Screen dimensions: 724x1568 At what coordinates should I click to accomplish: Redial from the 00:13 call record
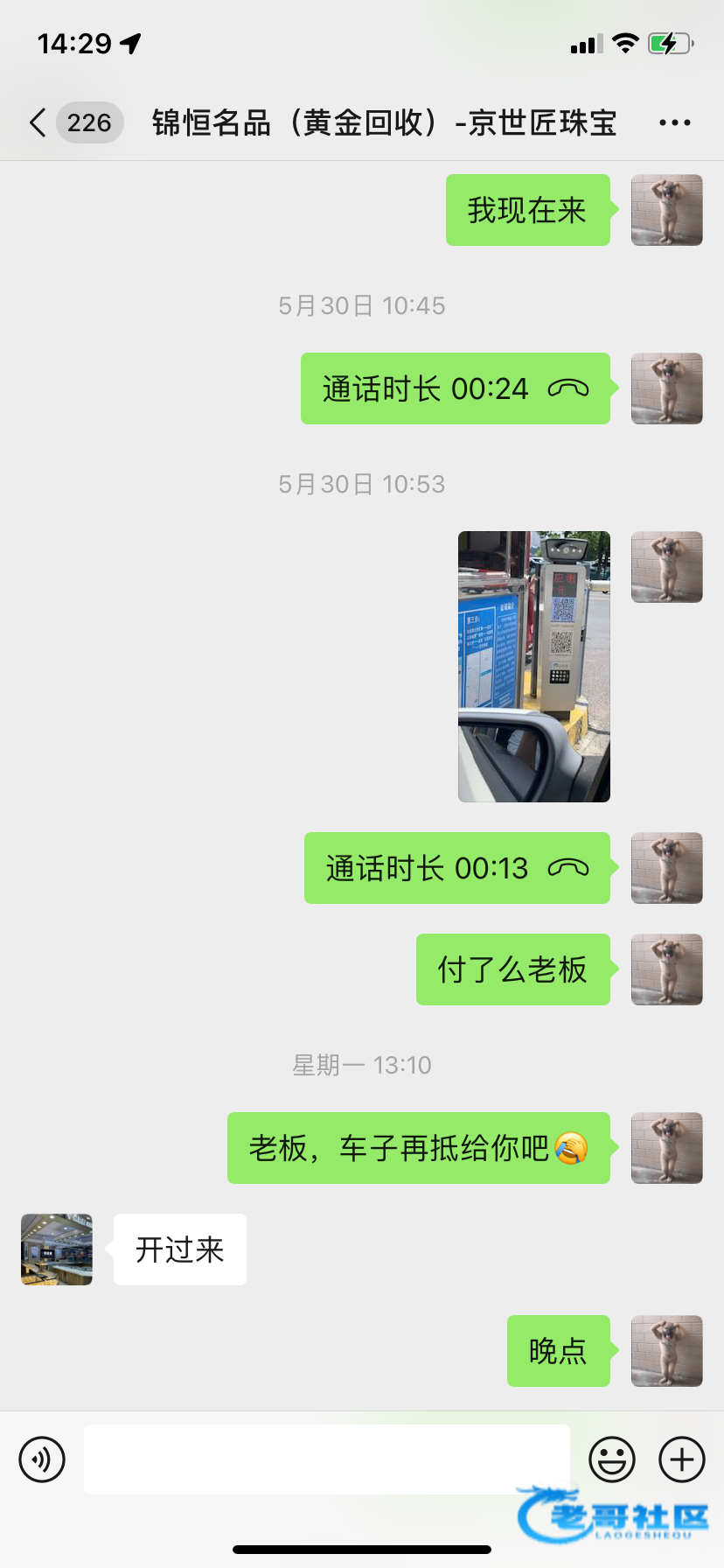click(x=456, y=868)
